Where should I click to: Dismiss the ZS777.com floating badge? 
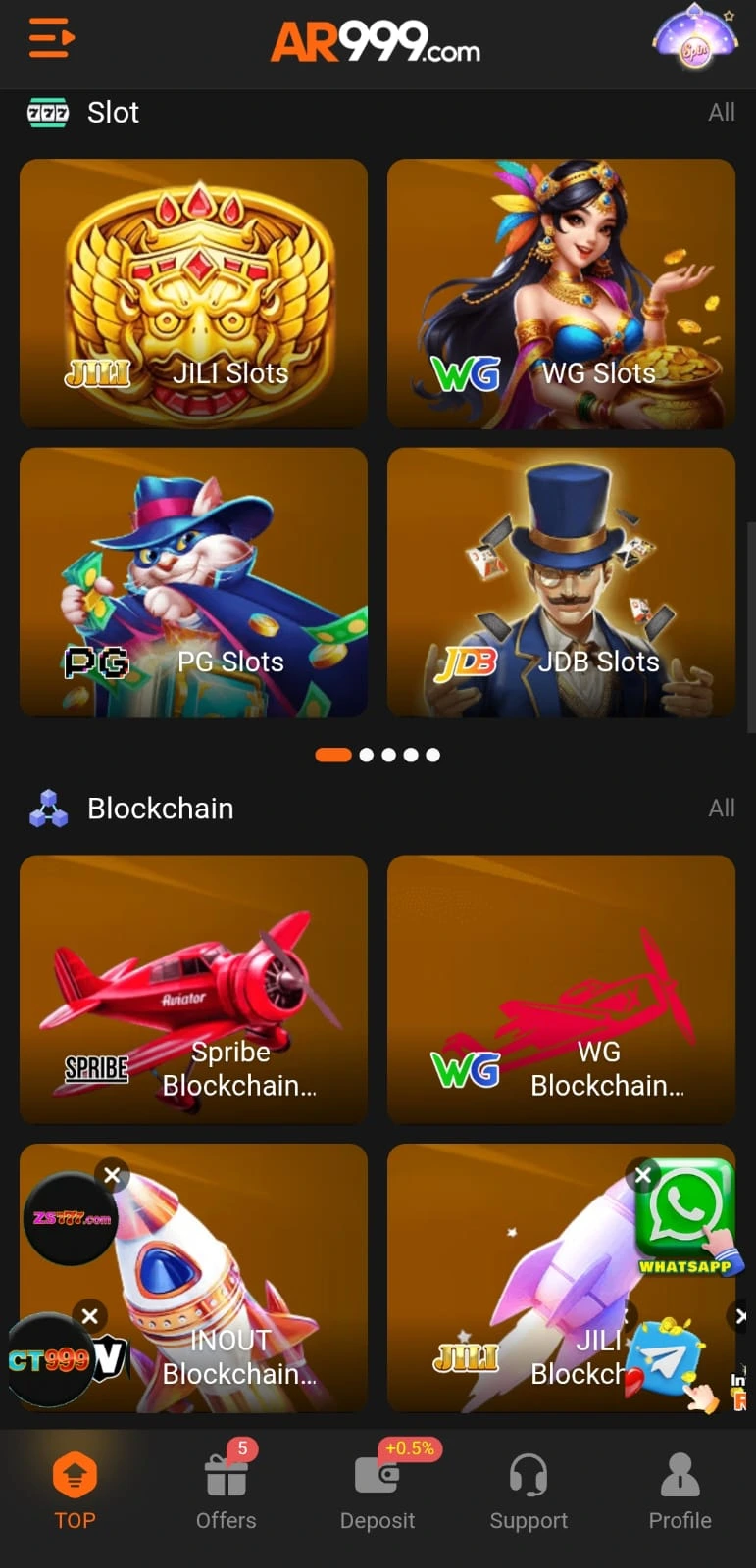[x=112, y=1174]
